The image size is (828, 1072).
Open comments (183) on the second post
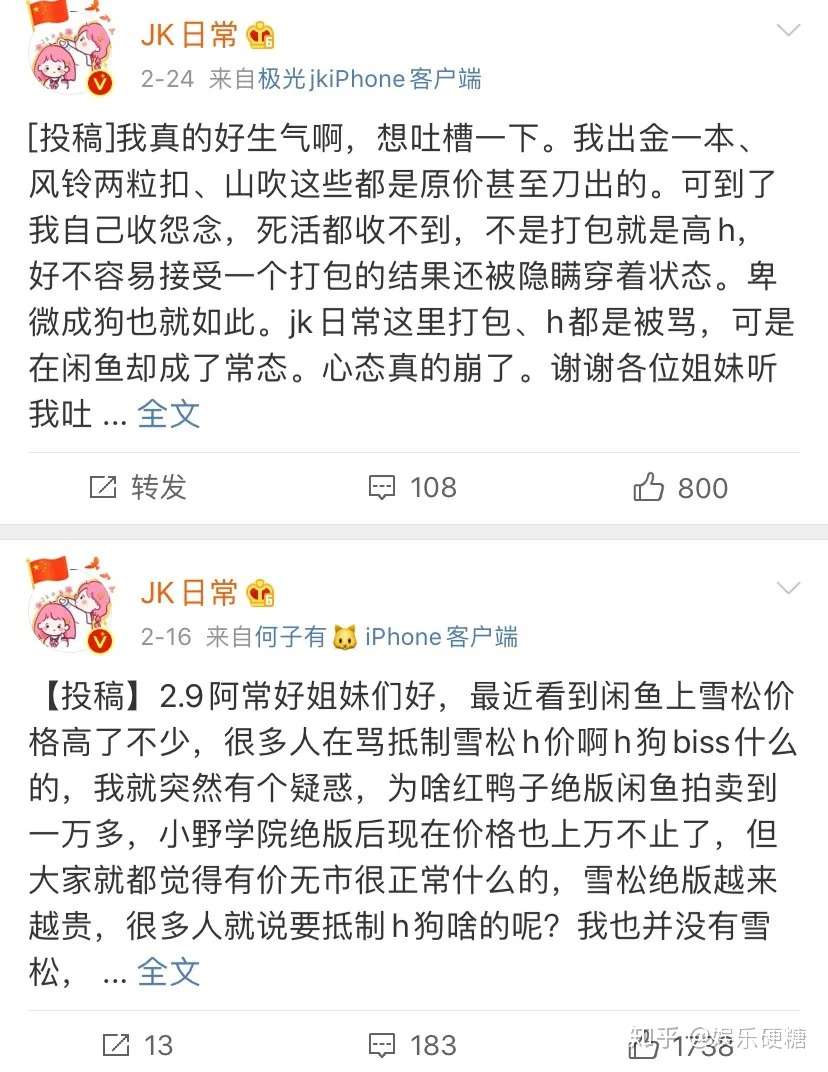tap(413, 1045)
